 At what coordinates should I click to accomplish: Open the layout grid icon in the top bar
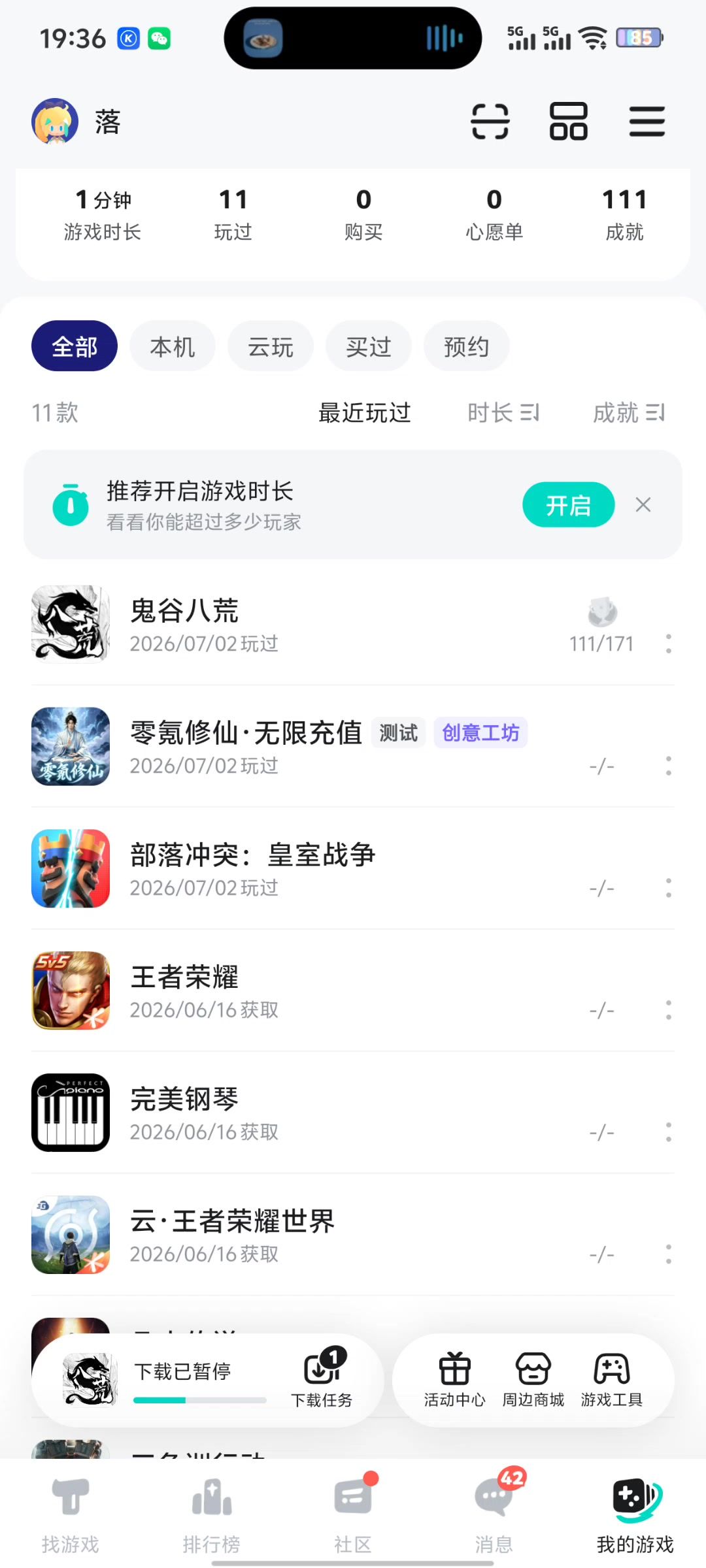568,122
